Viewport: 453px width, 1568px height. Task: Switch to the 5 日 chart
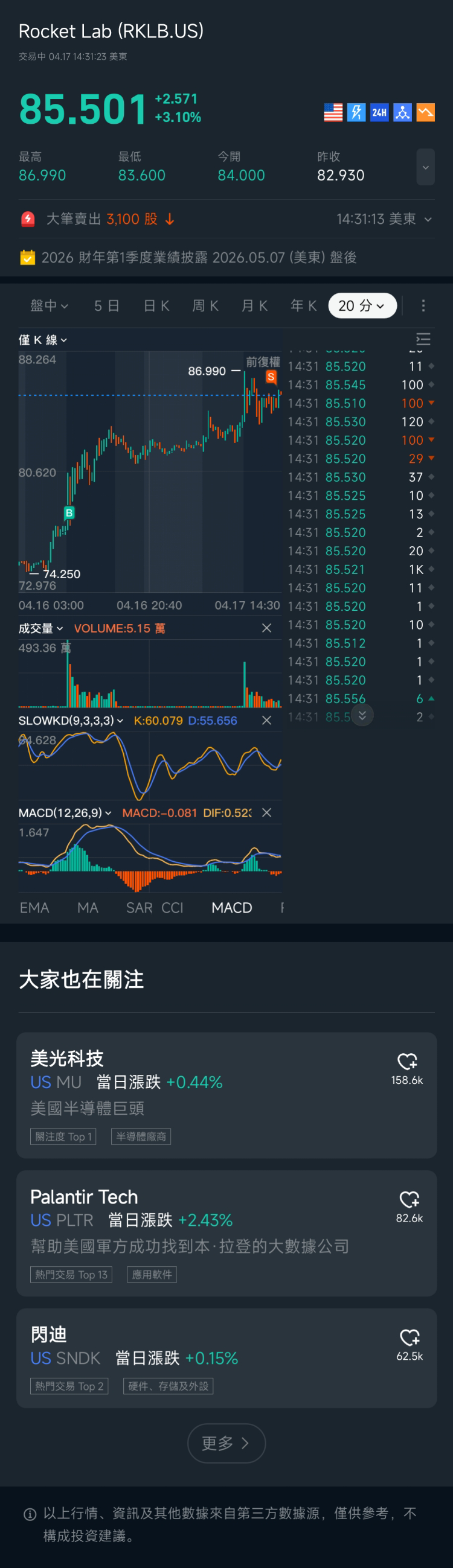pos(106,305)
